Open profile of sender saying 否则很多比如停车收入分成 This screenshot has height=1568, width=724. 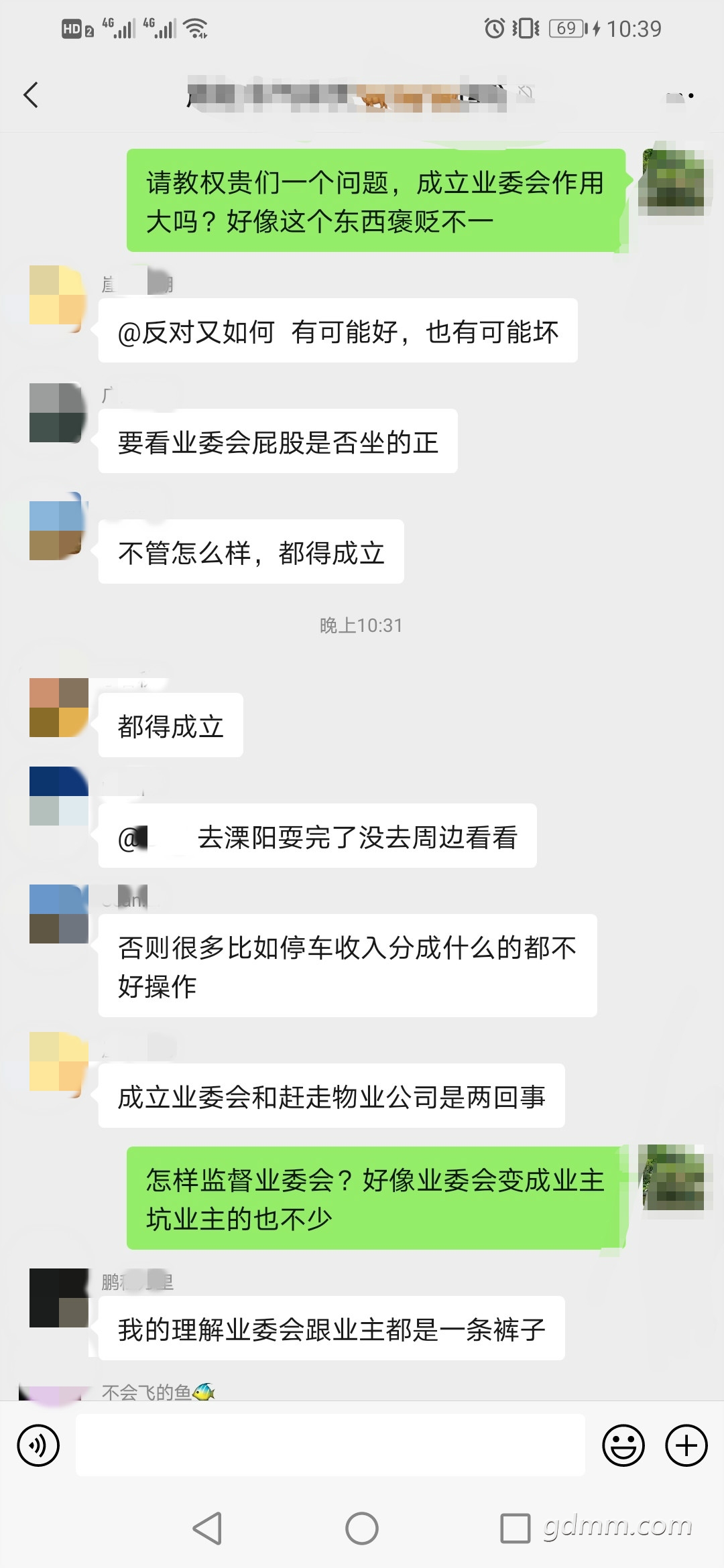click(x=58, y=914)
